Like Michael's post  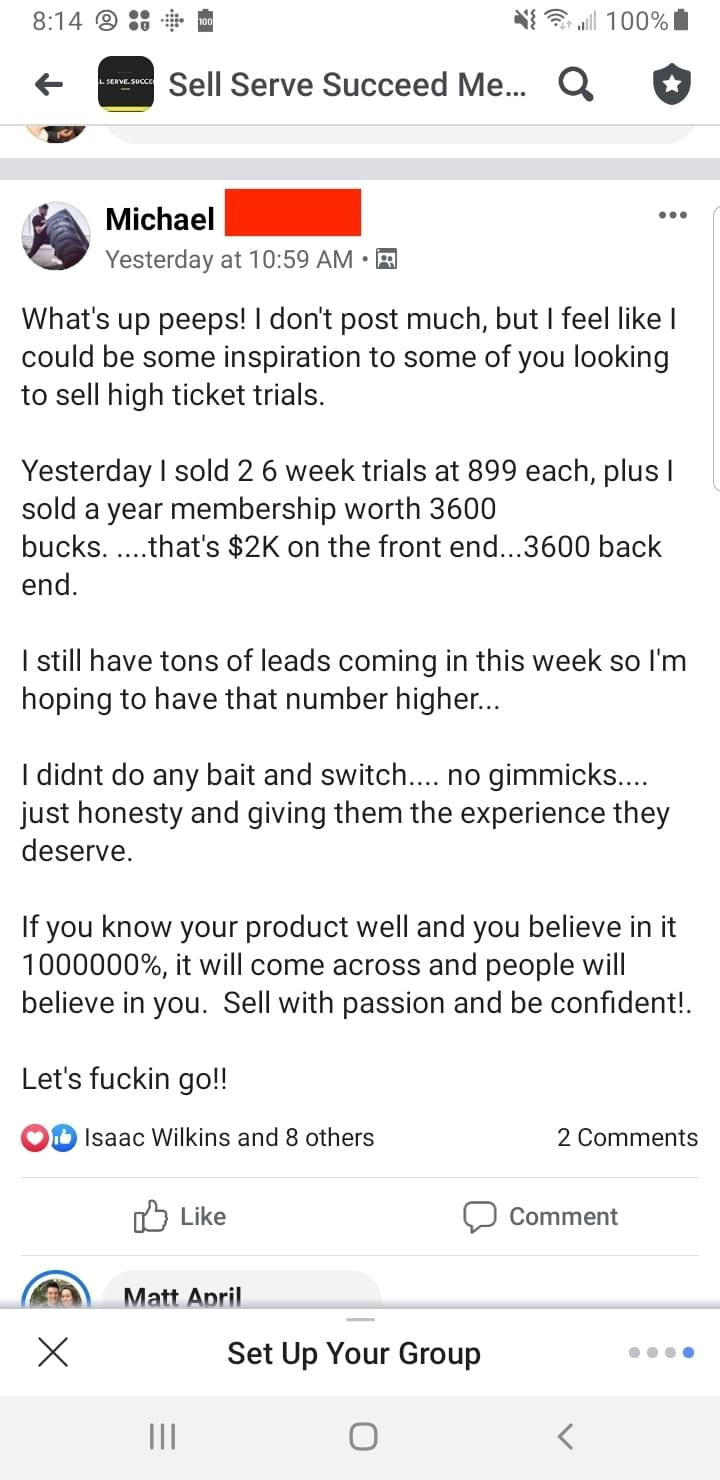coord(180,1216)
